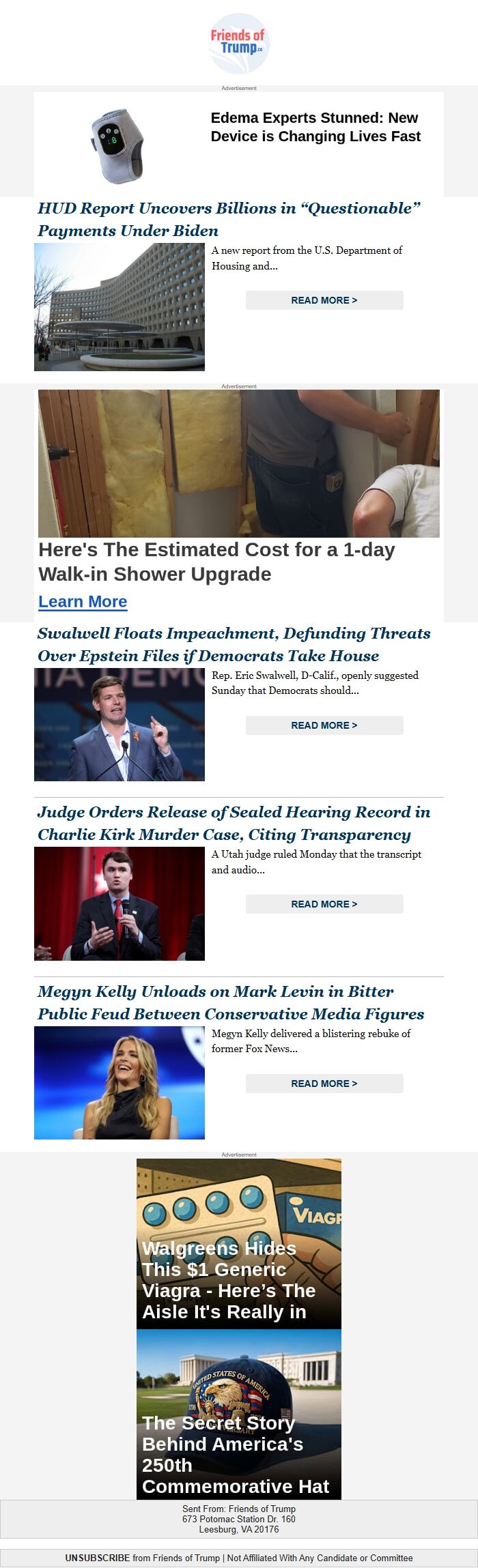Open the HUD building photo thumbnail

[x=119, y=307]
